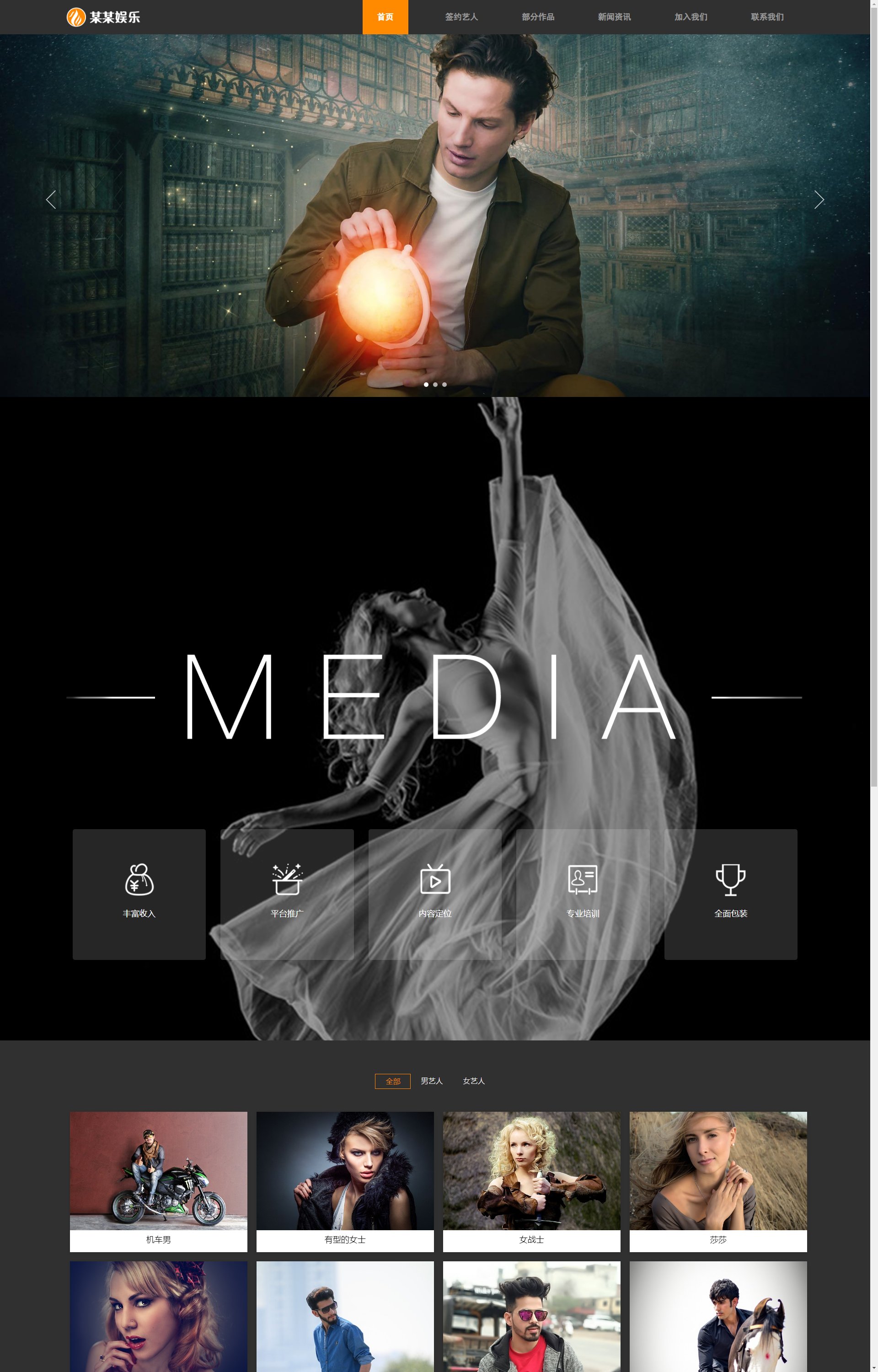Screen dimensions: 878x1372
Task: Show the next banner slide
Action: 819,199
